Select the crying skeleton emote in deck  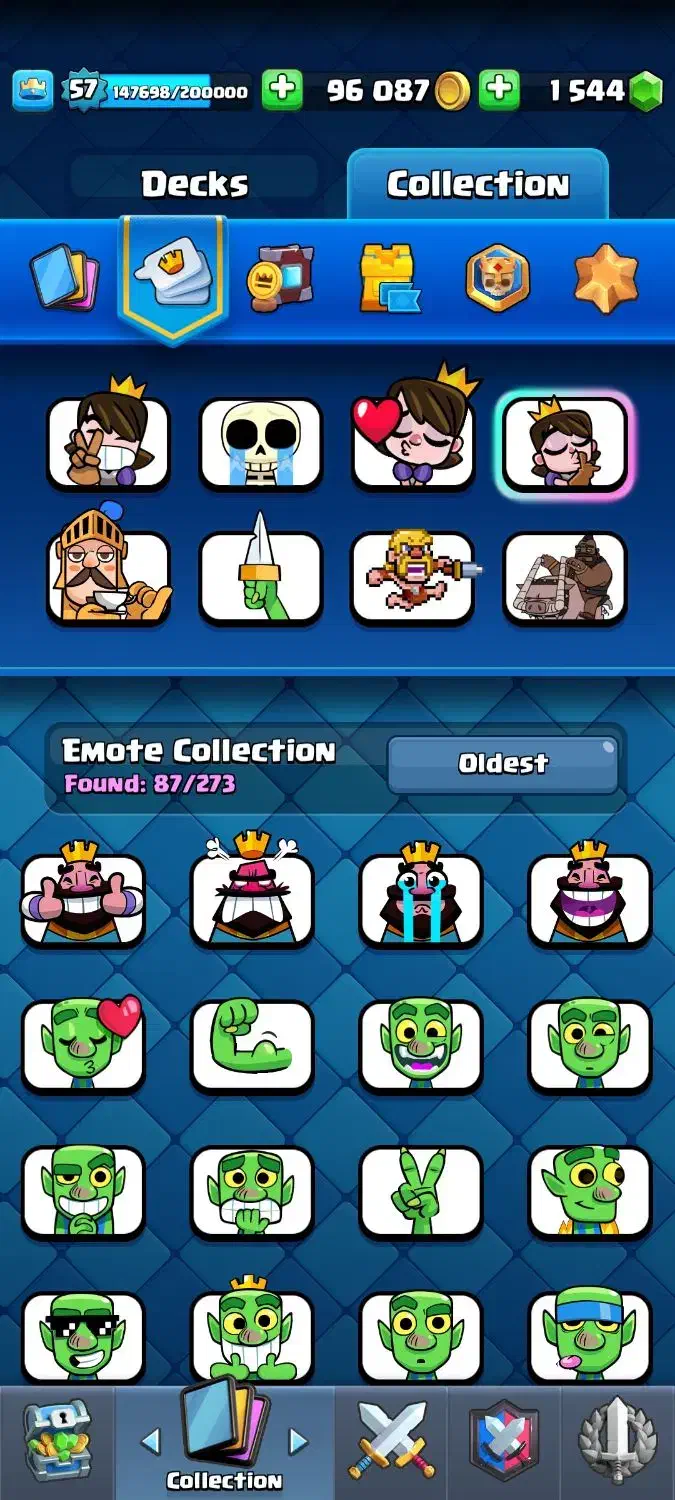coord(261,443)
